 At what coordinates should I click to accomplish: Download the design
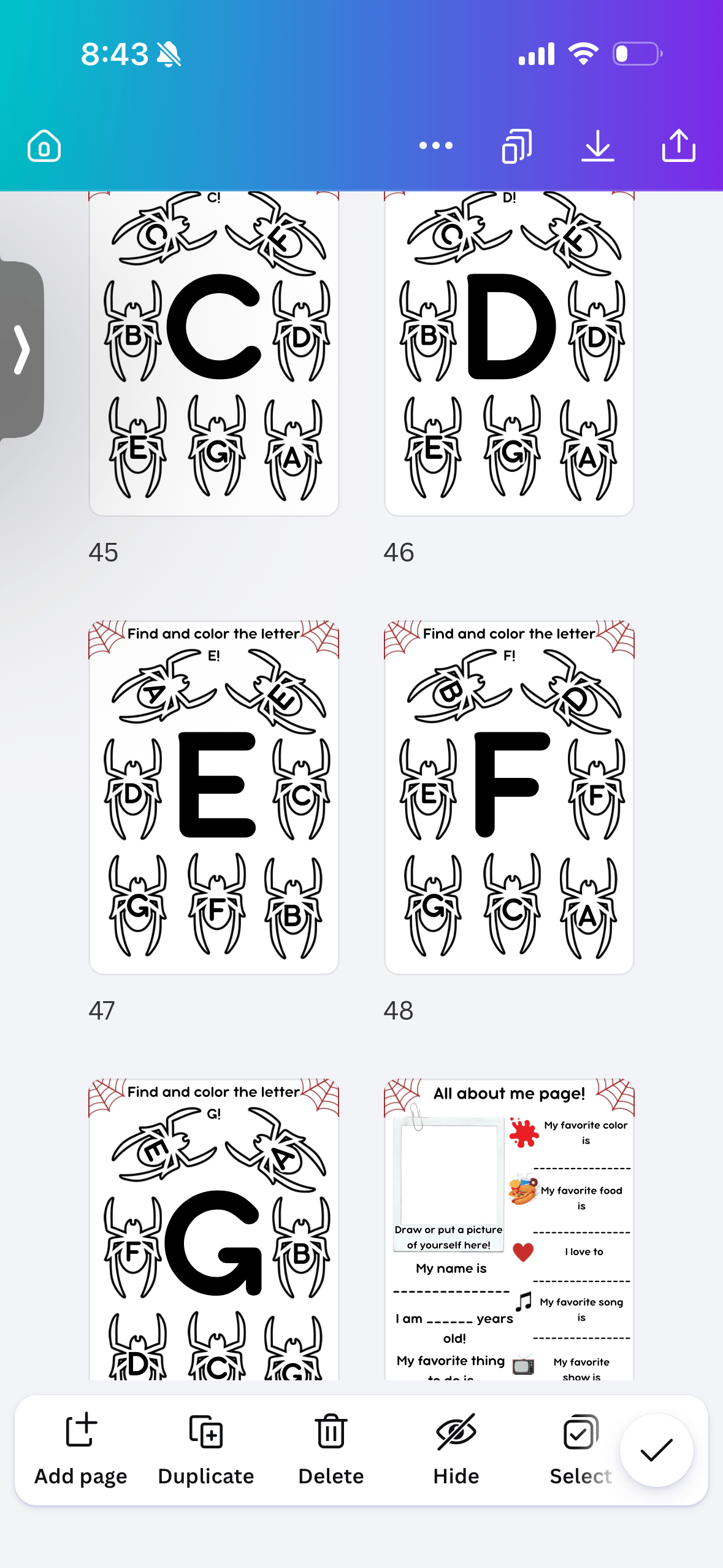pos(598,146)
